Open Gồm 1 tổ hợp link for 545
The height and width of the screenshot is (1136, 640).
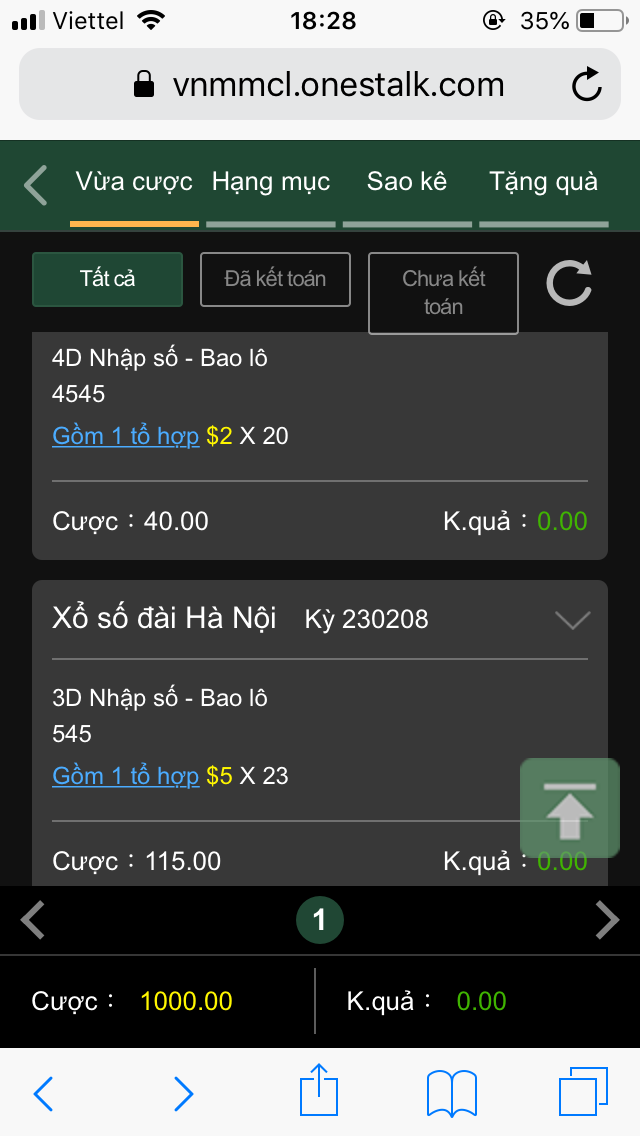[x=126, y=776]
